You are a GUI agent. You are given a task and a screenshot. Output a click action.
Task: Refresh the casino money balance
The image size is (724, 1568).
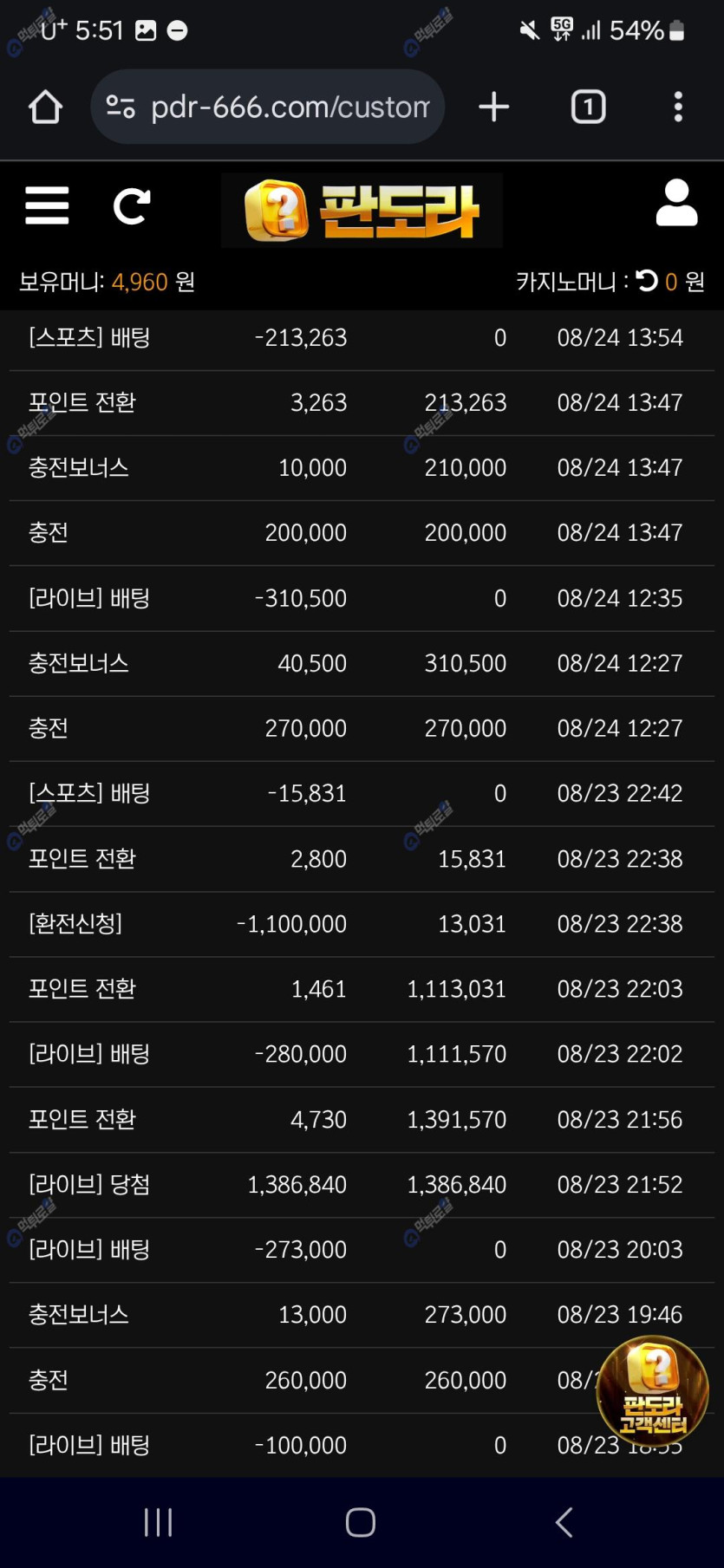pyautogui.click(x=647, y=280)
